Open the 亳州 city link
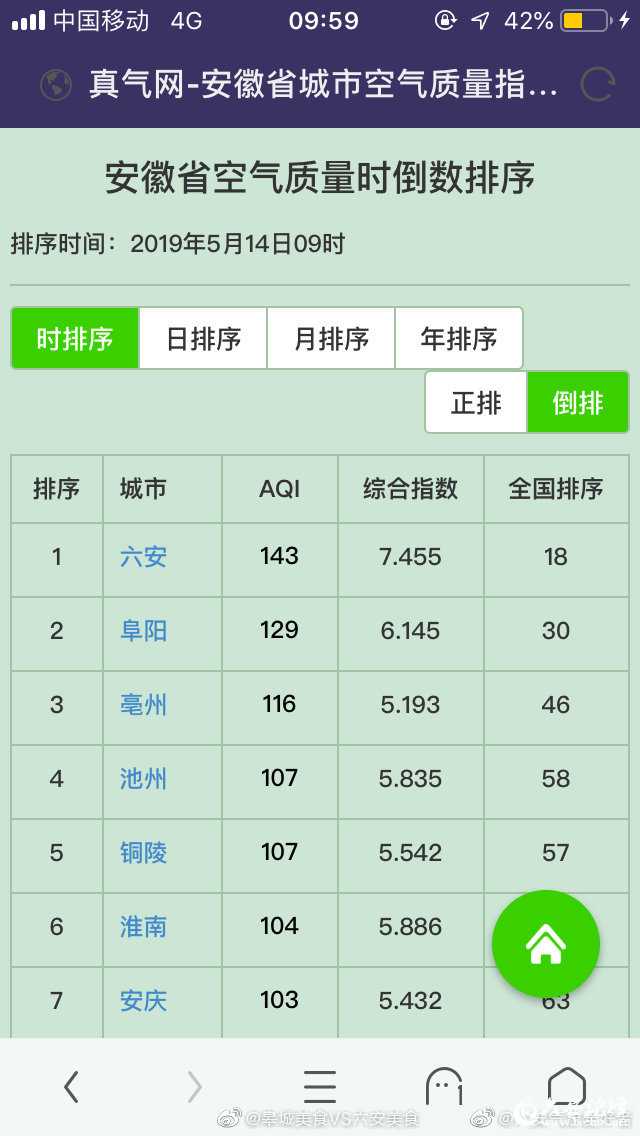This screenshot has height=1136, width=640. [x=143, y=705]
